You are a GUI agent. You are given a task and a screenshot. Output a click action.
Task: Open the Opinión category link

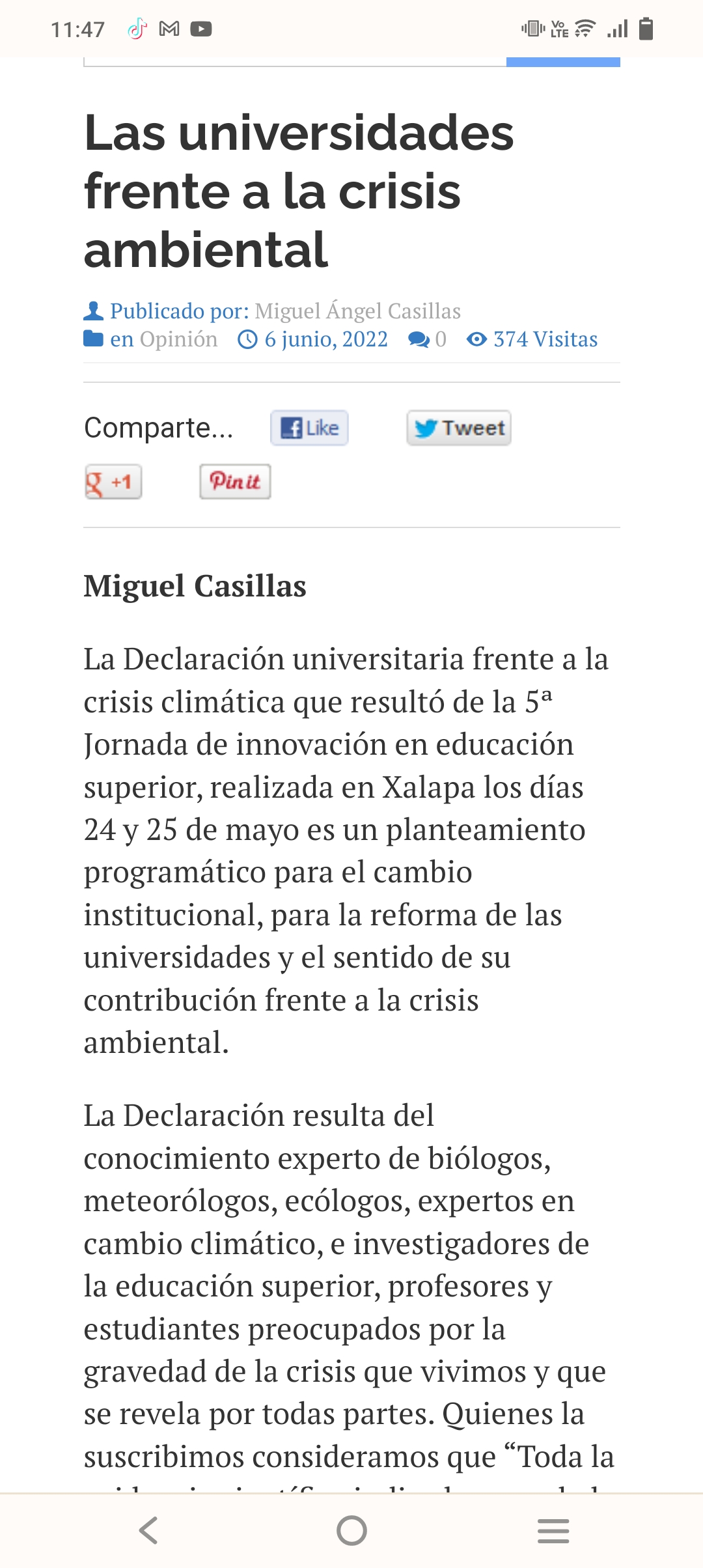pyautogui.click(x=178, y=339)
